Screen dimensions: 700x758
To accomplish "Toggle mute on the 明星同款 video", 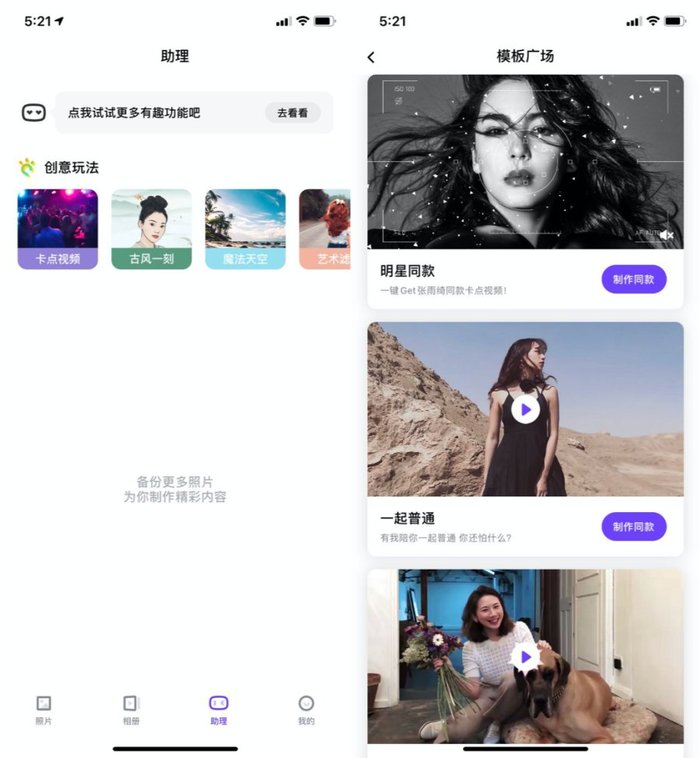I will (666, 235).
